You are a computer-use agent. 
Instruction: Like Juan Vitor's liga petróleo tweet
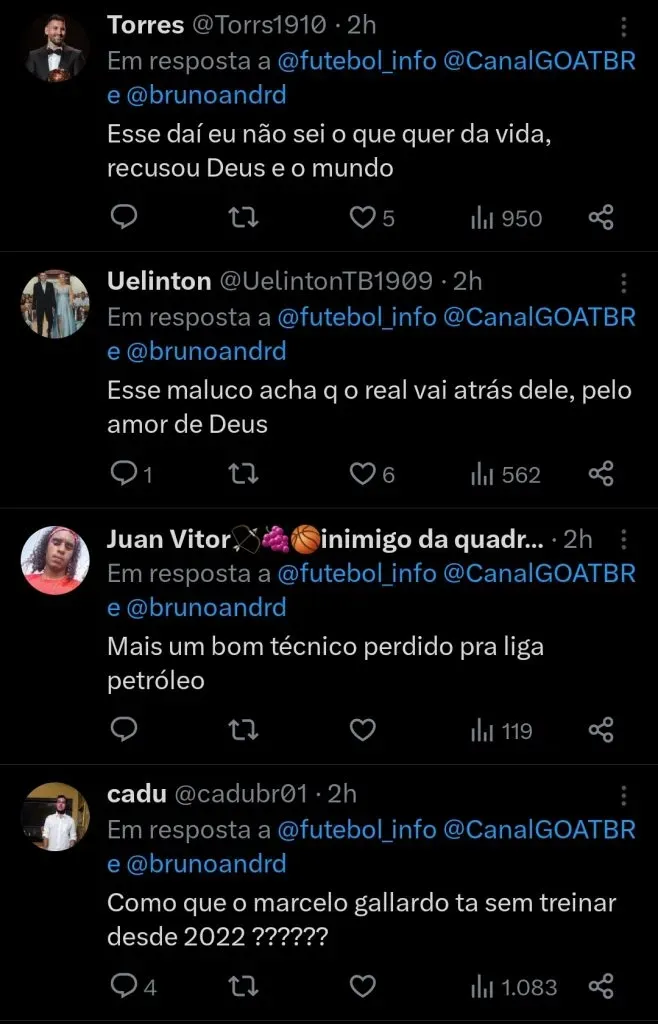(361, 731)
